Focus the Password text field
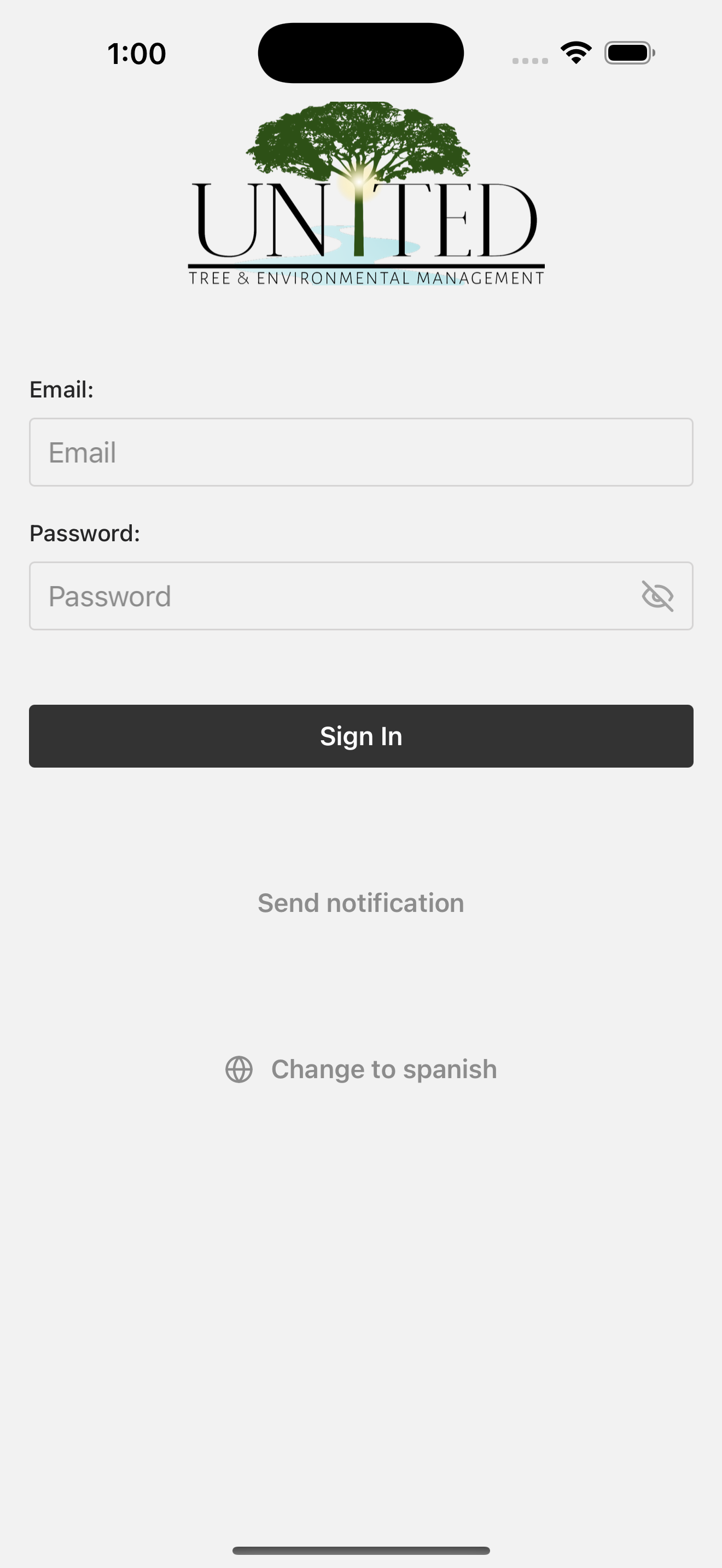 tap(329, 596)
